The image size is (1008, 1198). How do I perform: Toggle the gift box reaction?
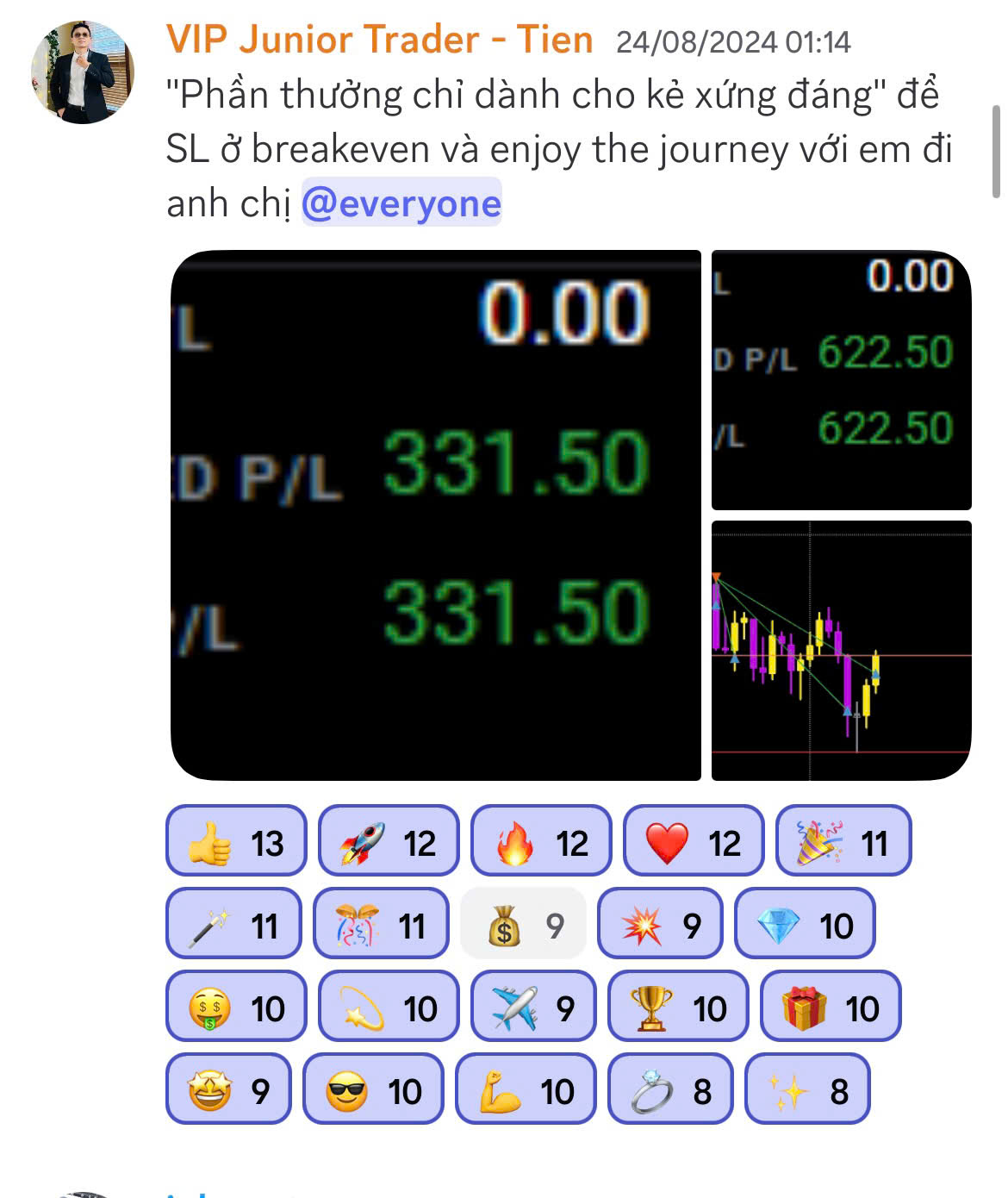click(830, 1007)
